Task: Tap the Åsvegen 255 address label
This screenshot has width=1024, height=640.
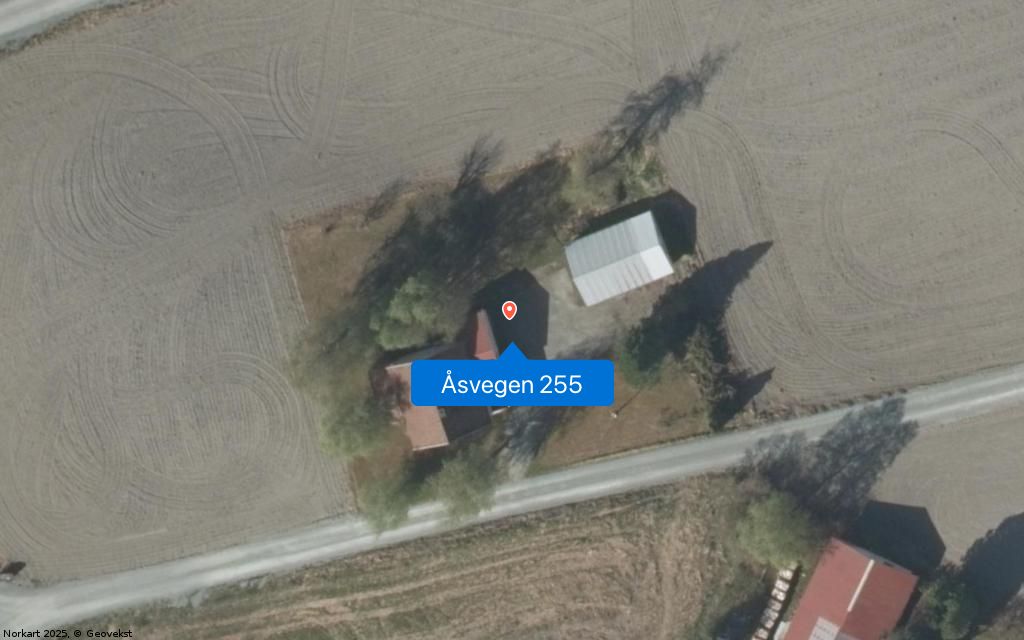Action: tap(511, 384)
